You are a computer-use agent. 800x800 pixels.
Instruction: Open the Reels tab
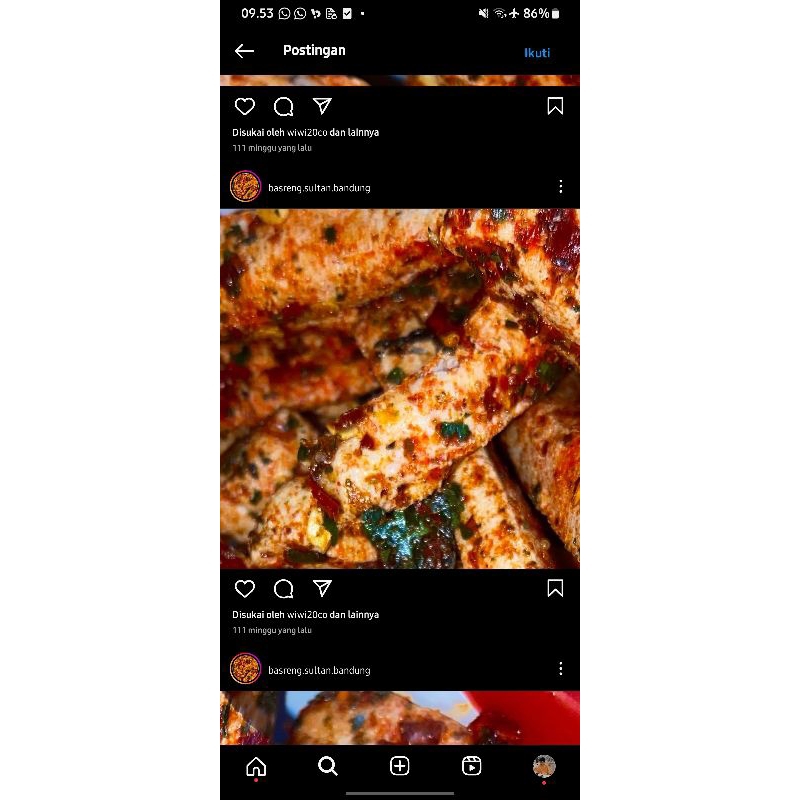pyautogui.click(x=472, y=767)
